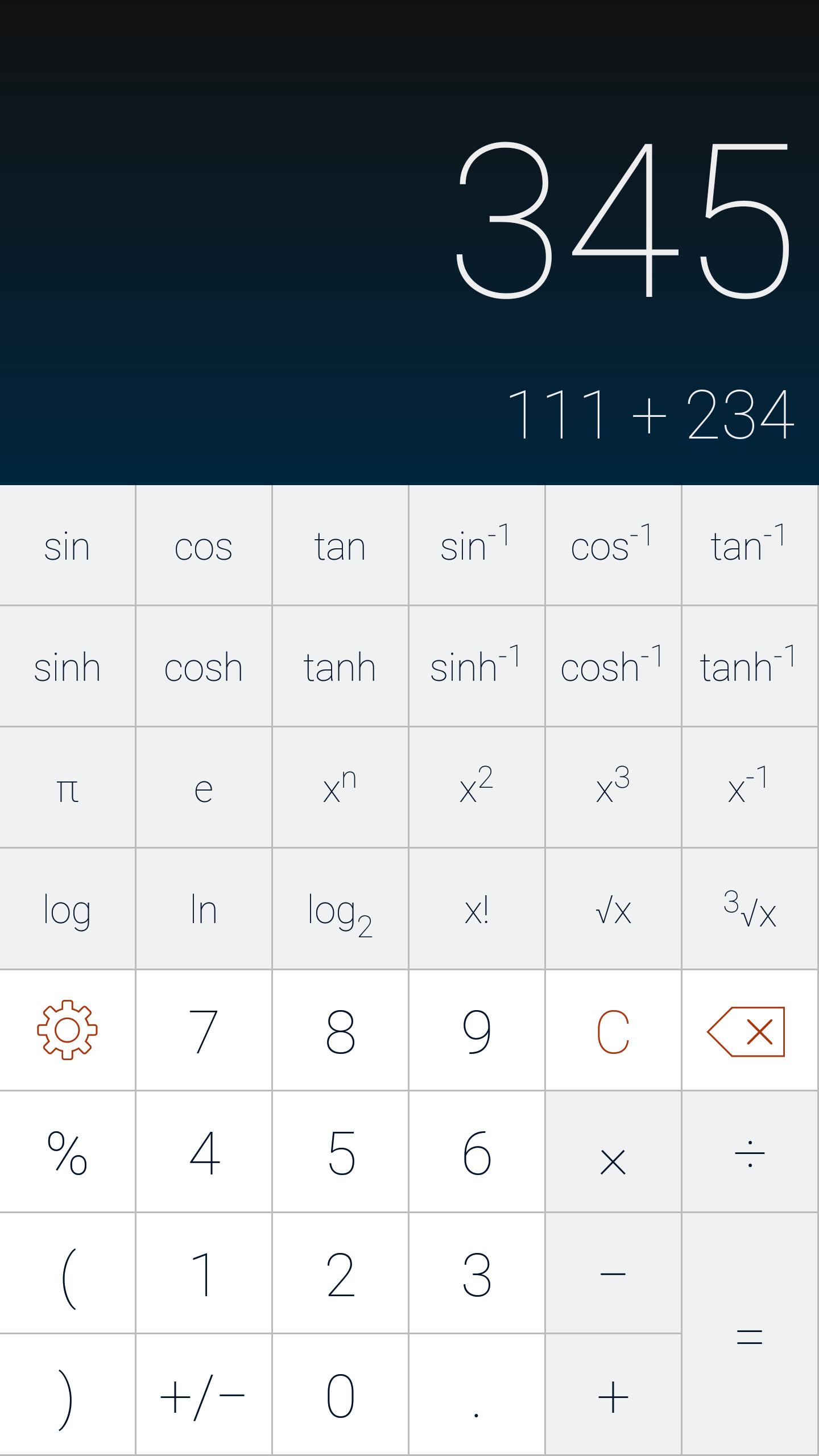Square the value with x²
This screenshot has height=1456, width=819.
(x=477, y=788)
